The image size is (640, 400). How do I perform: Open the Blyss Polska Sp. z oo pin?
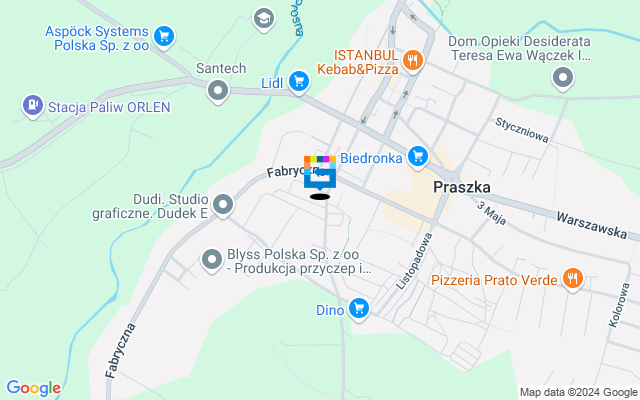tap(211, 260)
